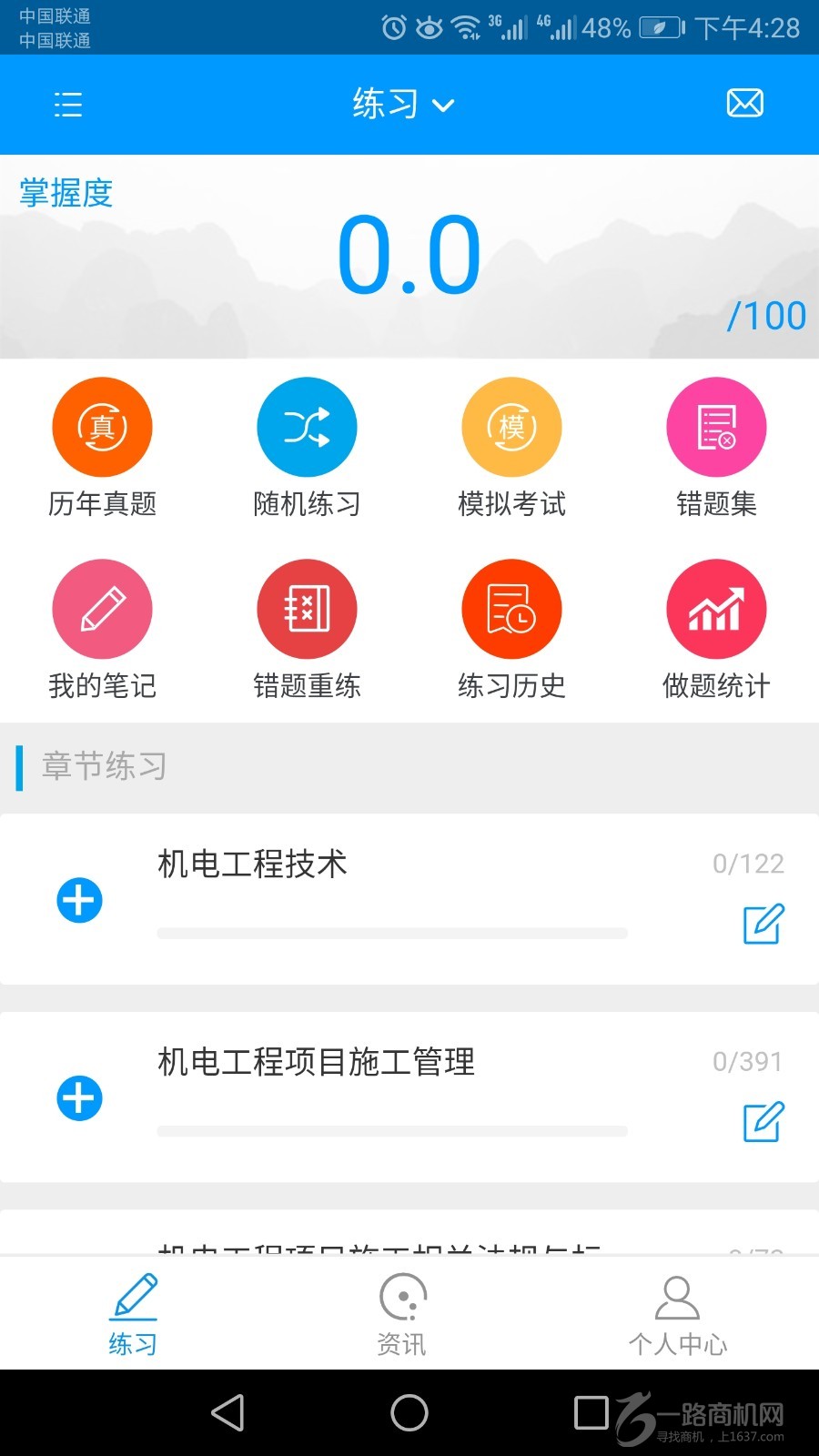Start 随机练习 random practice
Image resolution: width=819 pixels, height=1456 pixels.
tap(307, 428)
